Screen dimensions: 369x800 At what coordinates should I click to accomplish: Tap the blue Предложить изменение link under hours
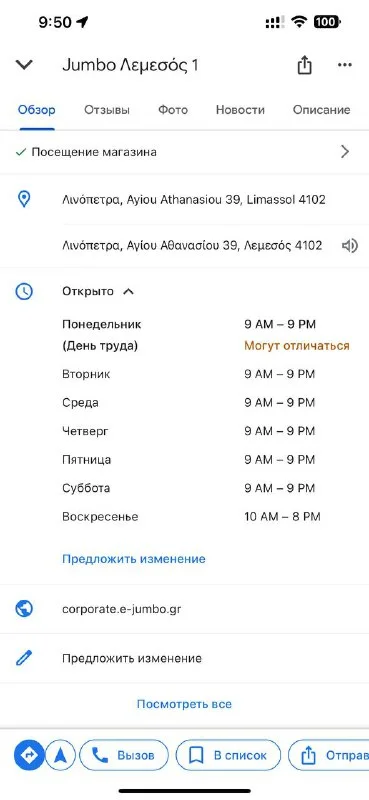(134, 559)
